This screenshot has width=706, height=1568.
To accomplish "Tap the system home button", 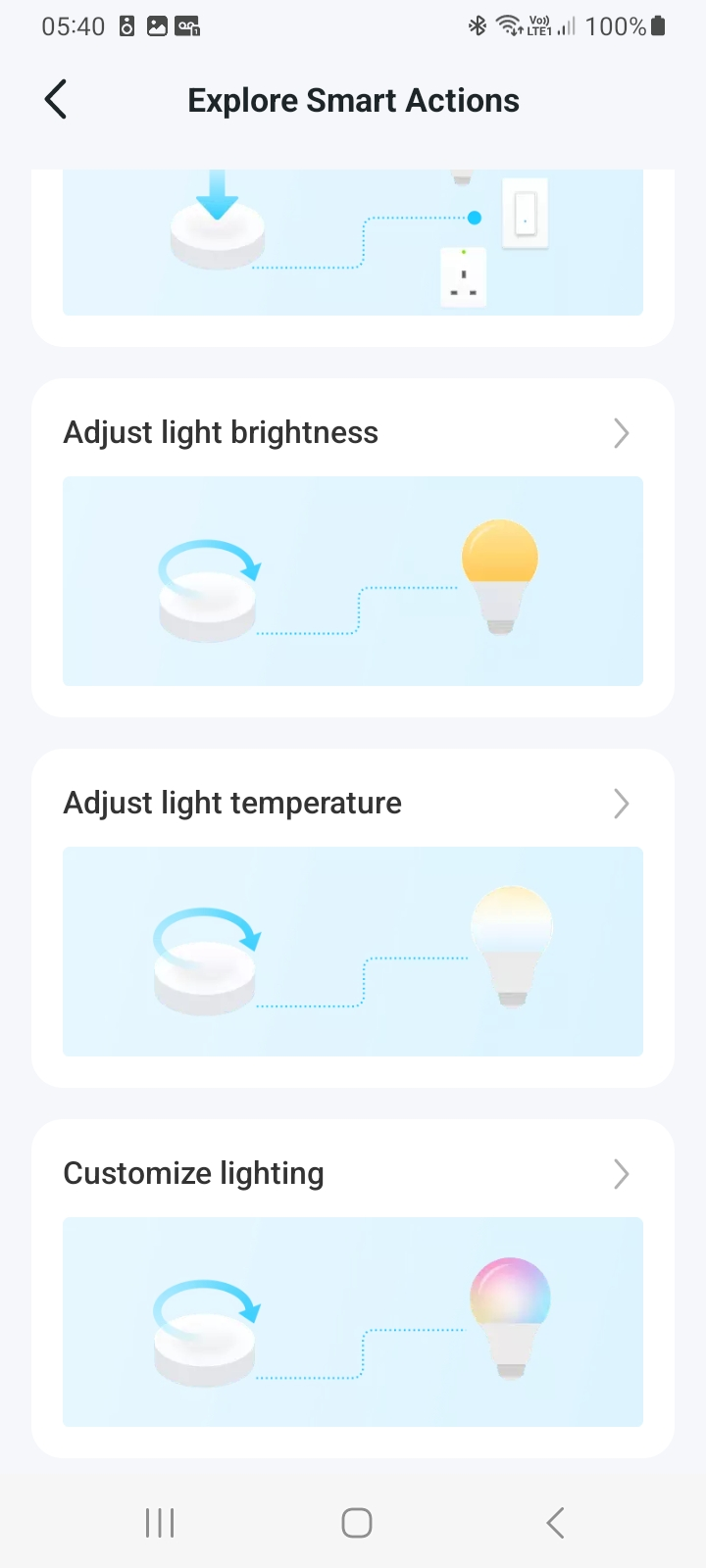I will pos(356,1522).
